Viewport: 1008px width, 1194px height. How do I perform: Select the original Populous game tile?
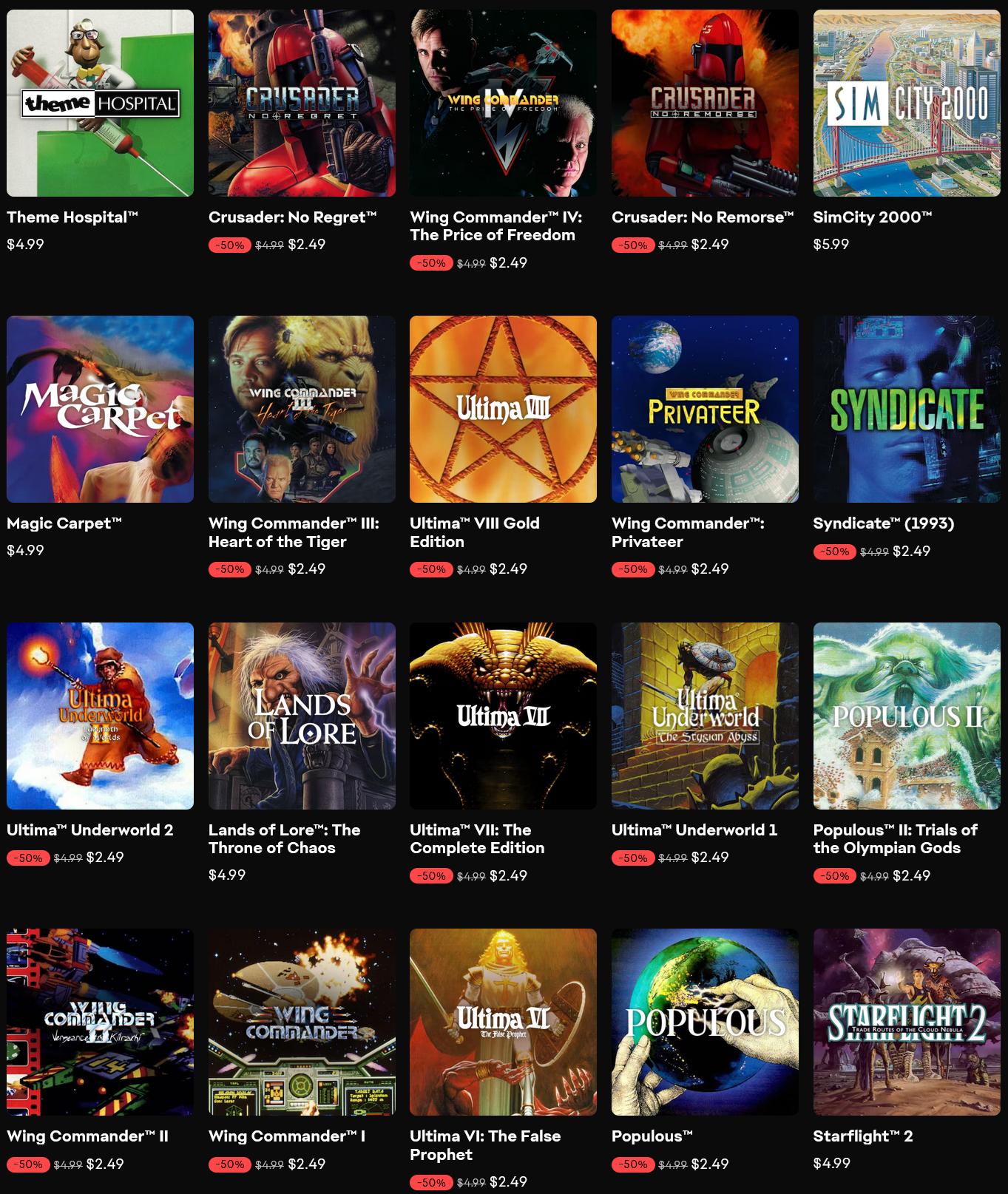[x=705, y=1022]
